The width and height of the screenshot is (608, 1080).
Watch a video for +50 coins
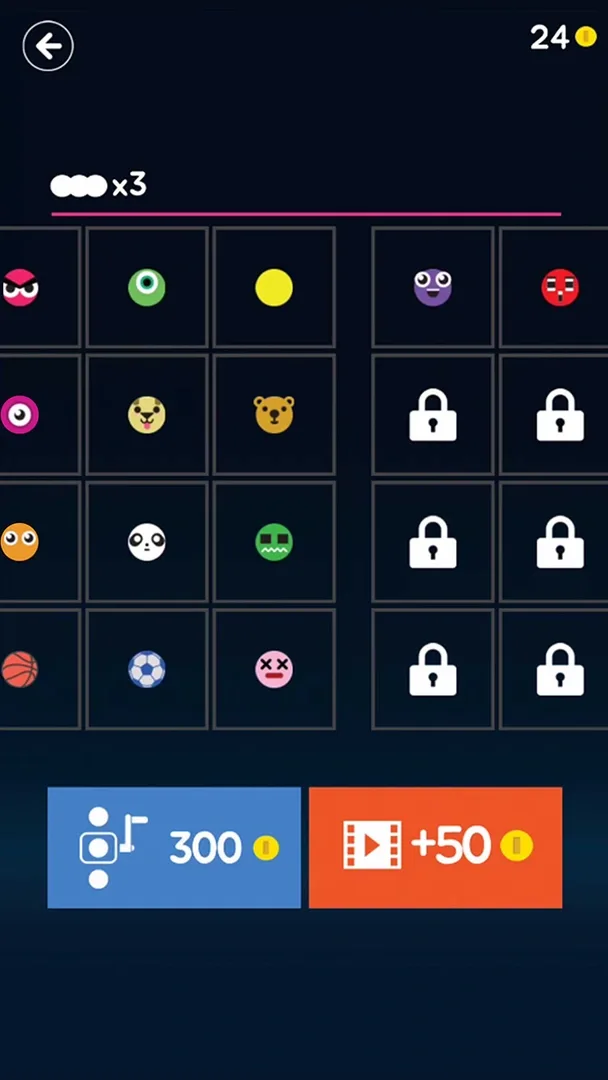coord(435,848)
